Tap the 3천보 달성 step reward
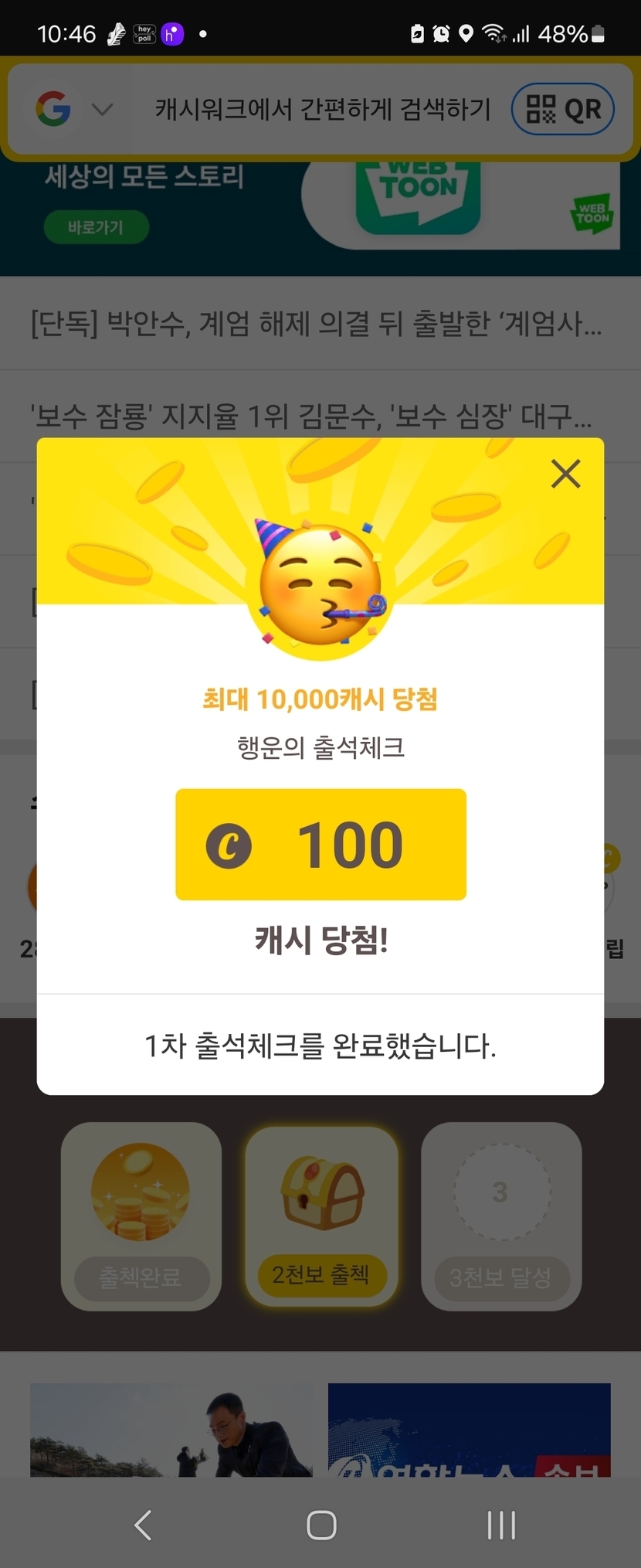 coord(500,1215)
